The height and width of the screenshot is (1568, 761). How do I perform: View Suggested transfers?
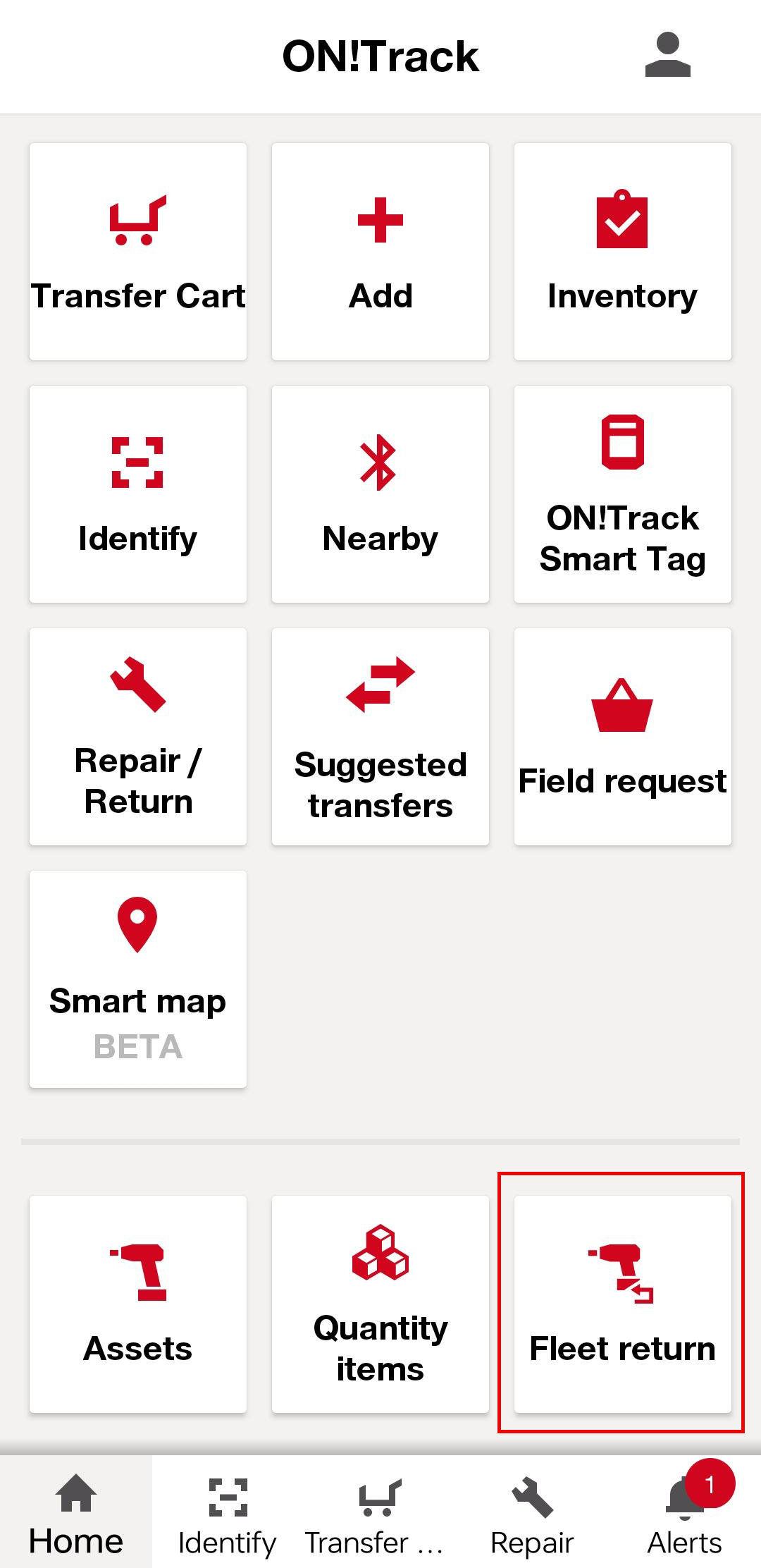point(380,737)
